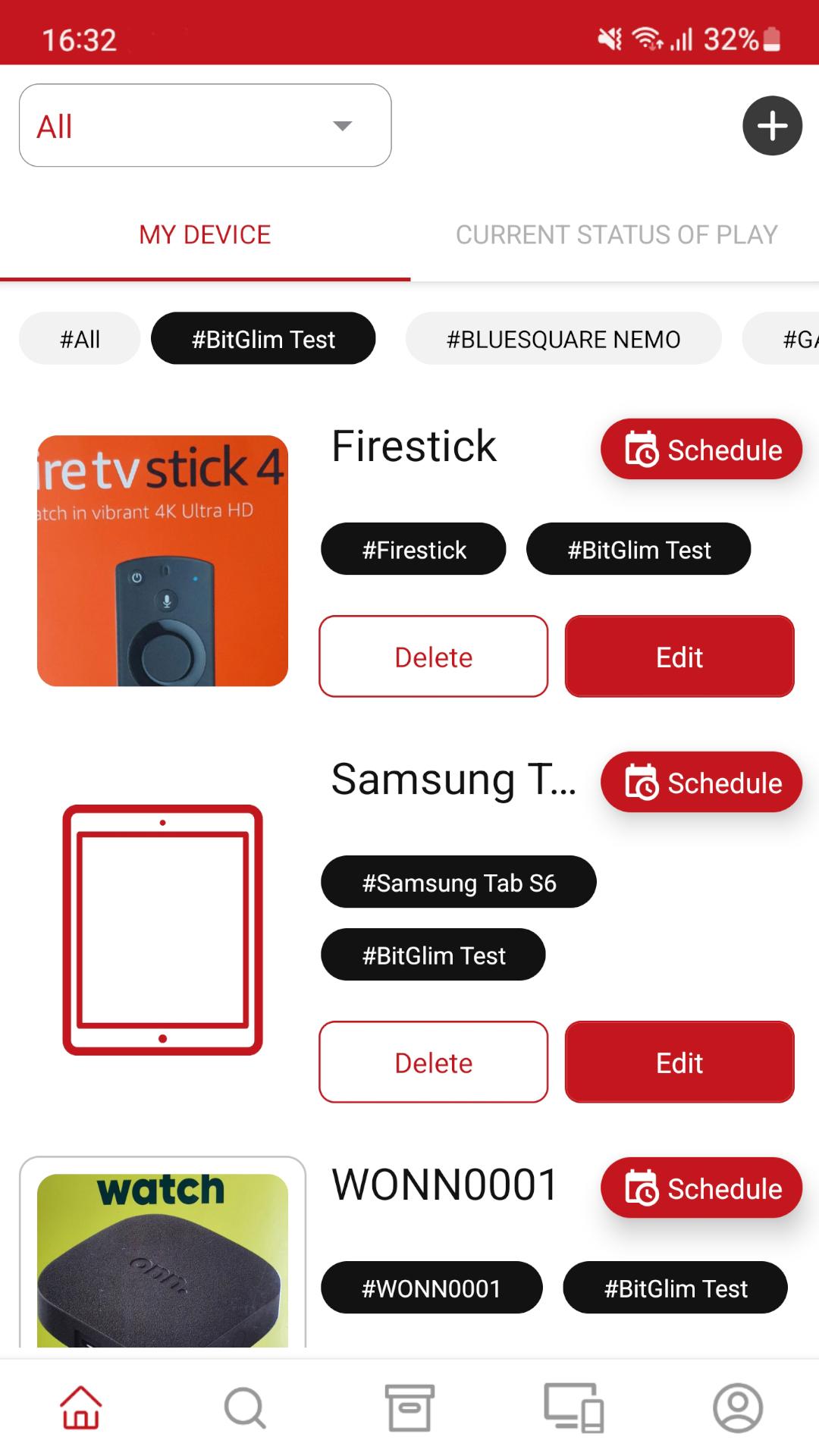The height and width of the screenshot is (1456, 819).
Task: Open Schedule for Firestick
Action: click(701, 450)
